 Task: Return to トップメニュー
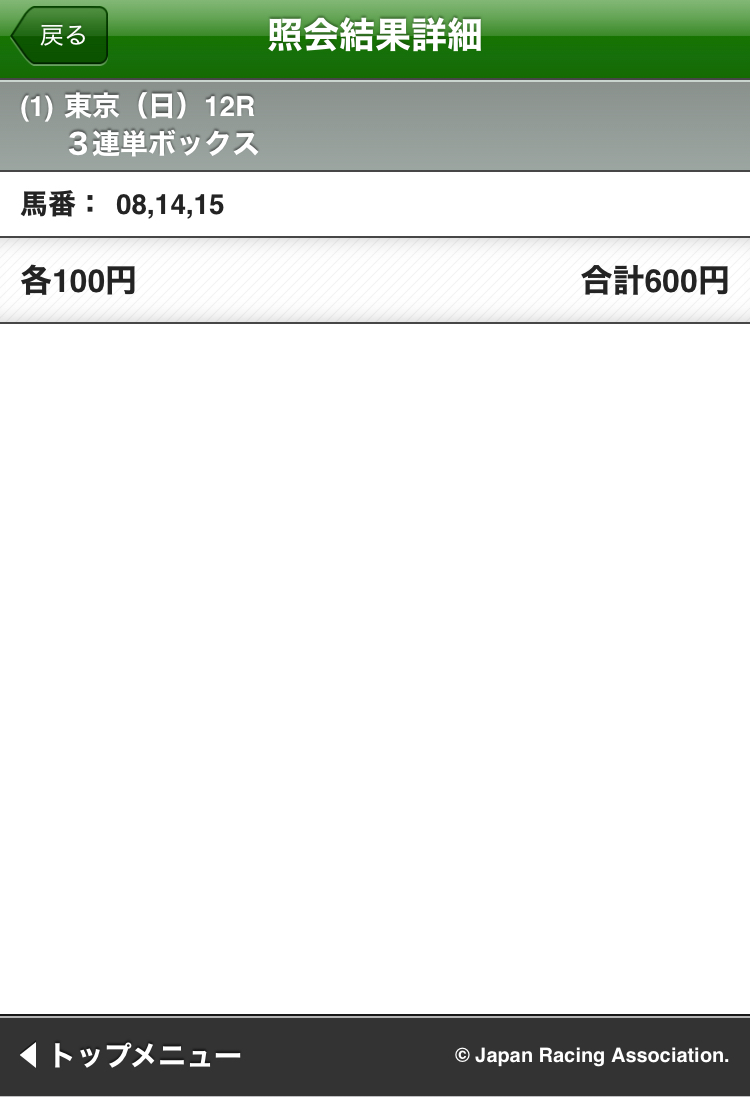tap(130, 1055)
